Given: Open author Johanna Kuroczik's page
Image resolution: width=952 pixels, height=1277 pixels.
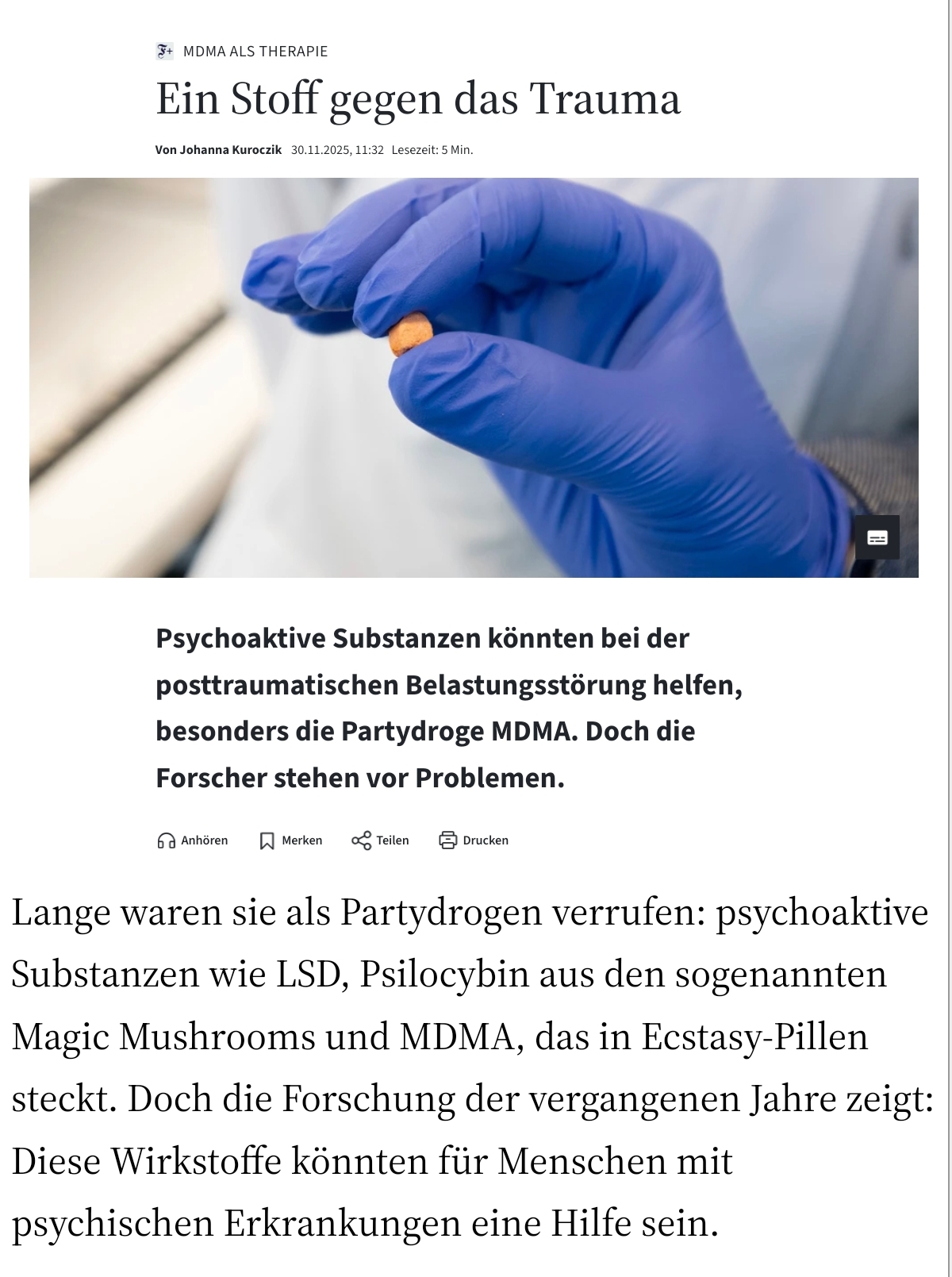Looking at the screenshot, I should (230, 150).
